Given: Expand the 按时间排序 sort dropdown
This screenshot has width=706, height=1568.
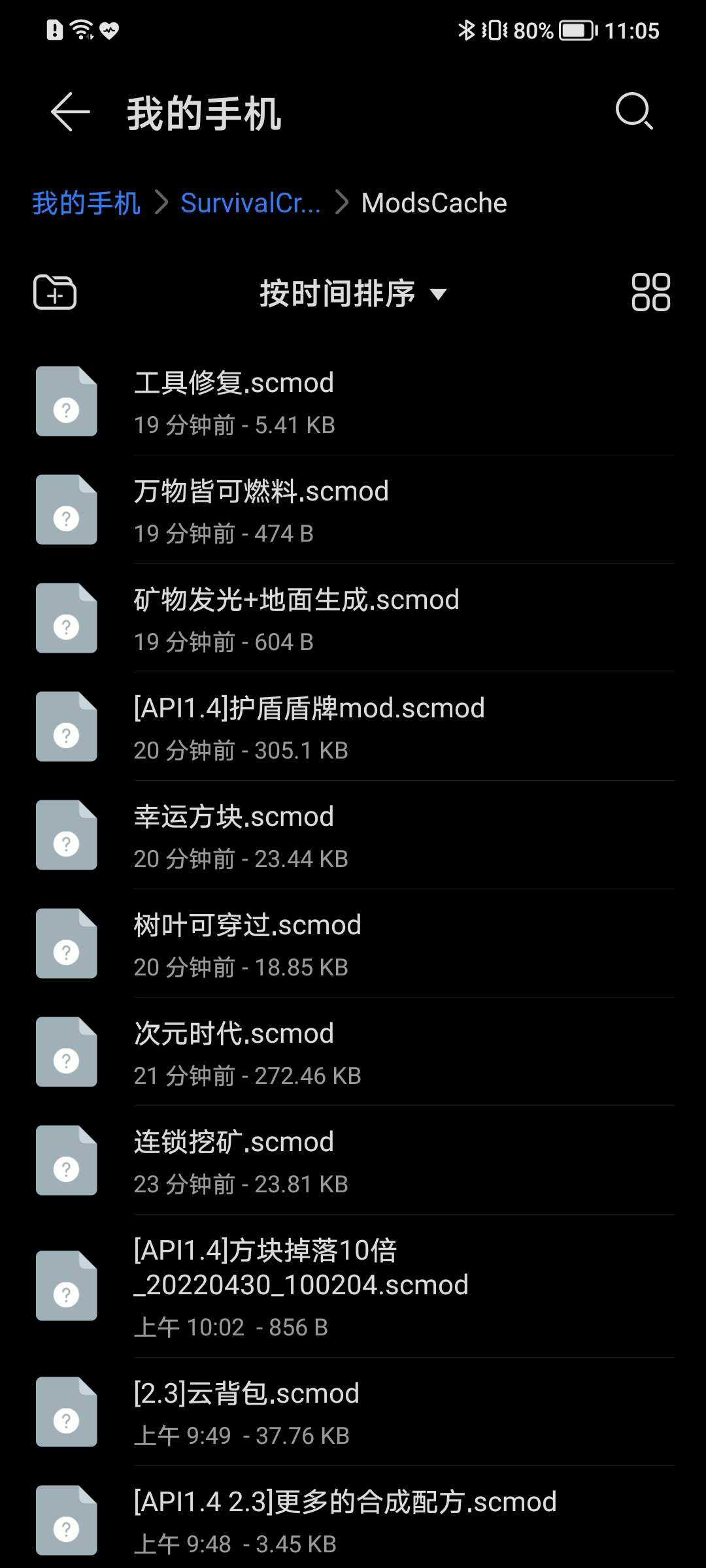Looking at the screenshot, I should tap(353, 293).
